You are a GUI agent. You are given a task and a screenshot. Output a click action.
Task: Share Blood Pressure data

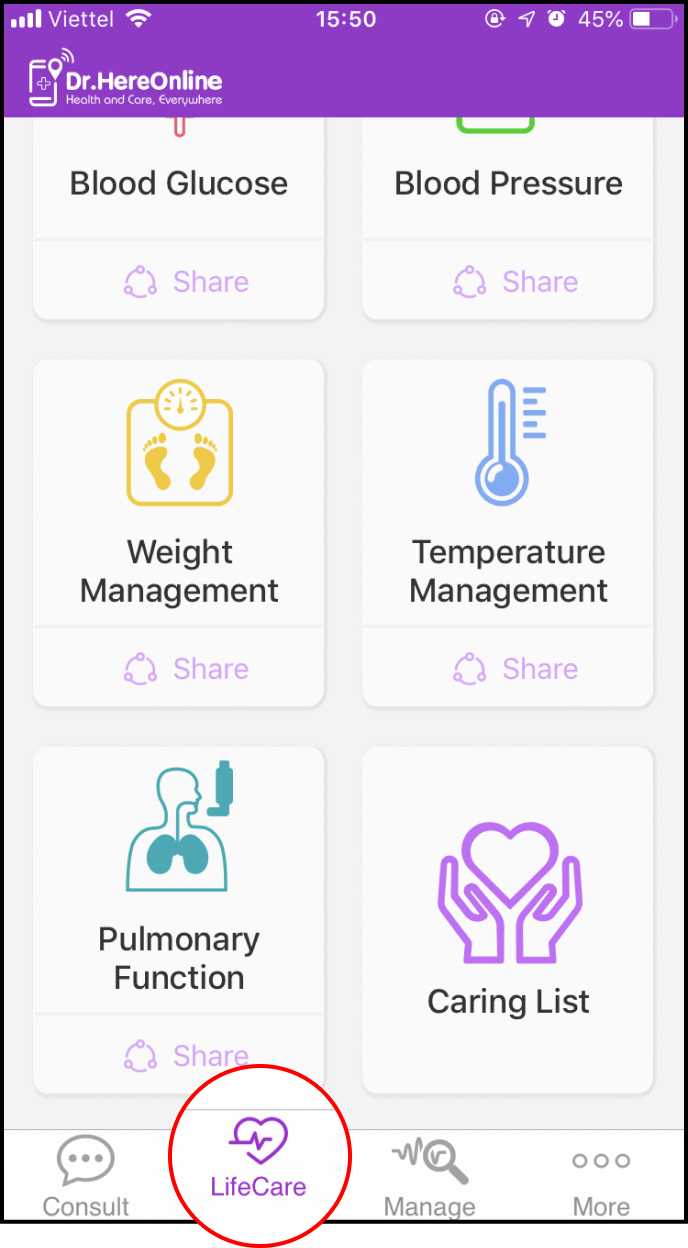516,282
